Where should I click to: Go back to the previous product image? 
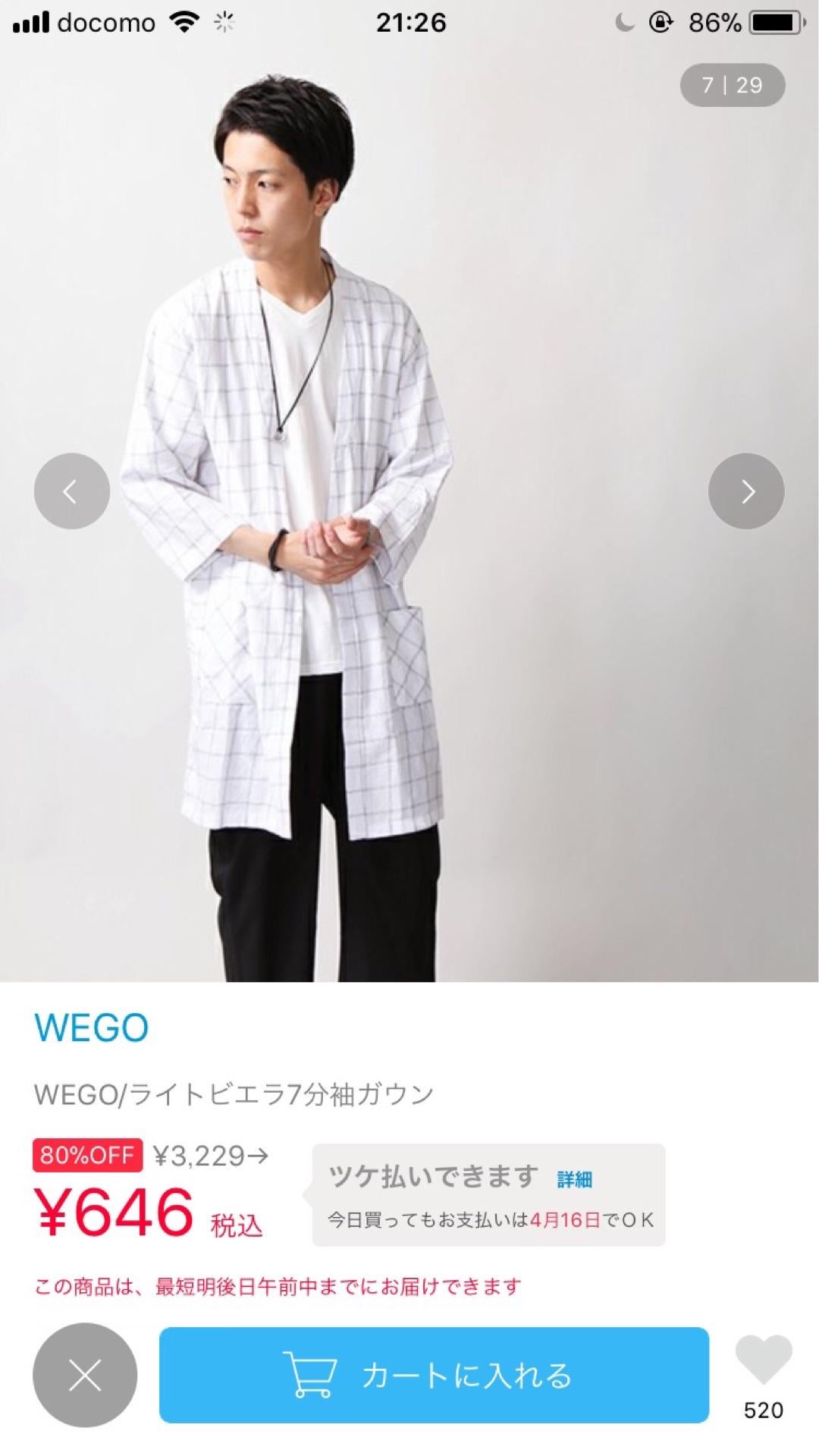click(x=72, y=491)
